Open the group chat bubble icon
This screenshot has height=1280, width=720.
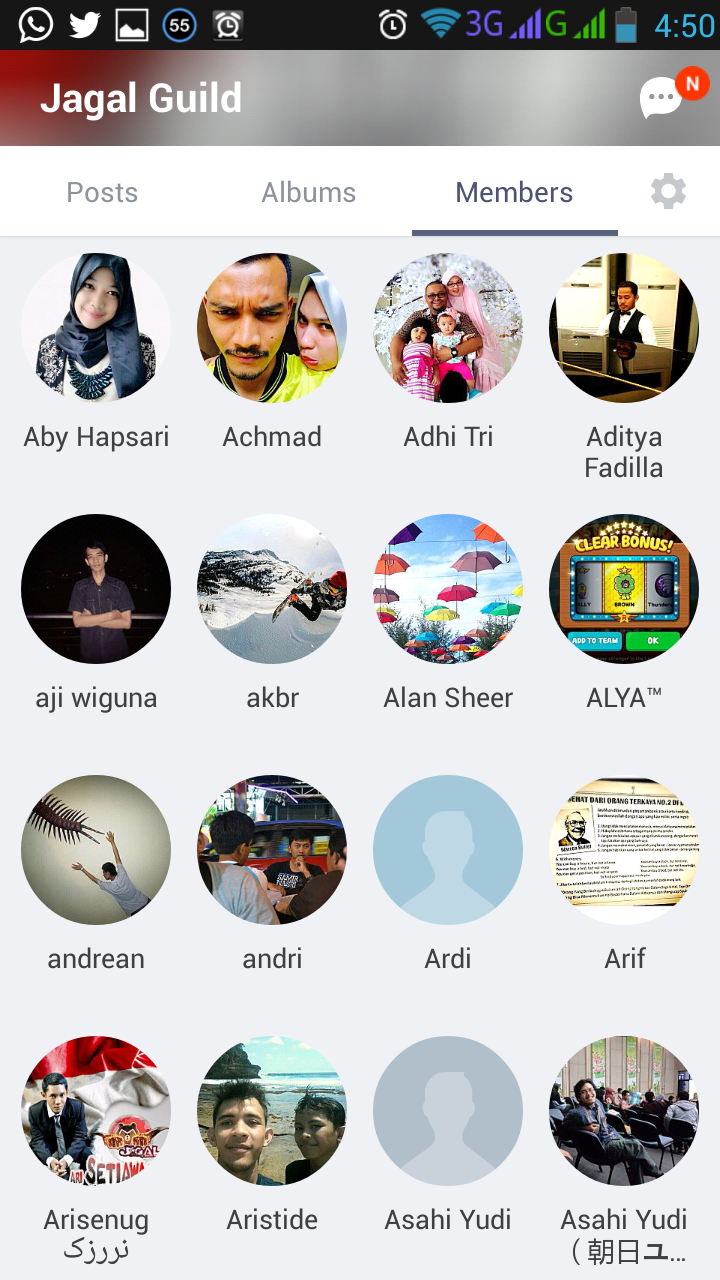tap(662, 99)
